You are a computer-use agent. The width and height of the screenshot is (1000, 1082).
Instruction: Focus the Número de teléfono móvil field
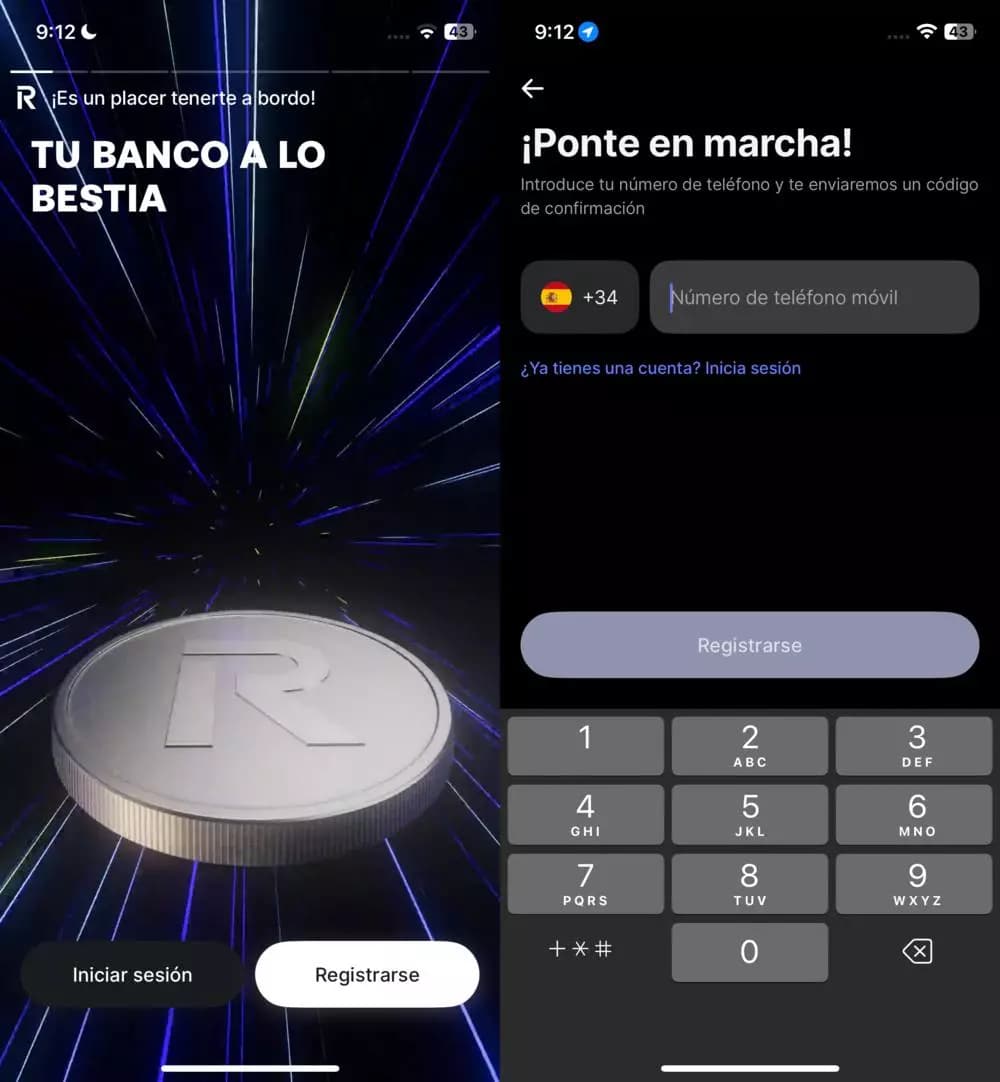[814, 297]
